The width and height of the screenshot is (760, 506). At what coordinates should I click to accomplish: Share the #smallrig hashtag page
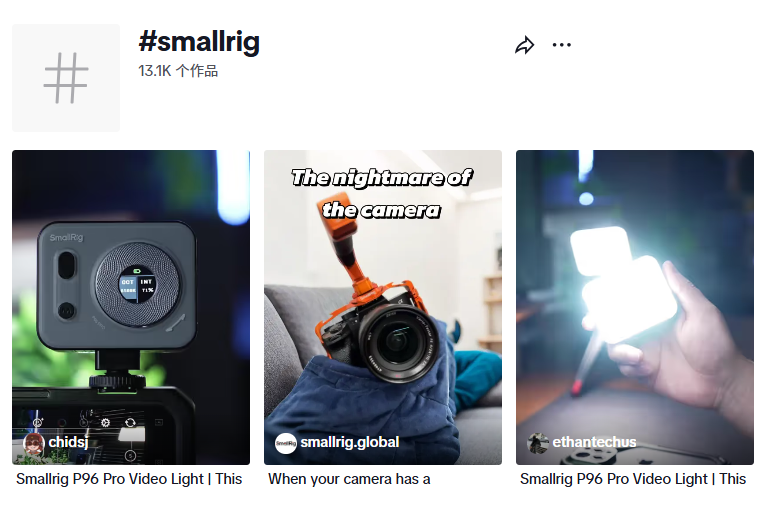524,46
